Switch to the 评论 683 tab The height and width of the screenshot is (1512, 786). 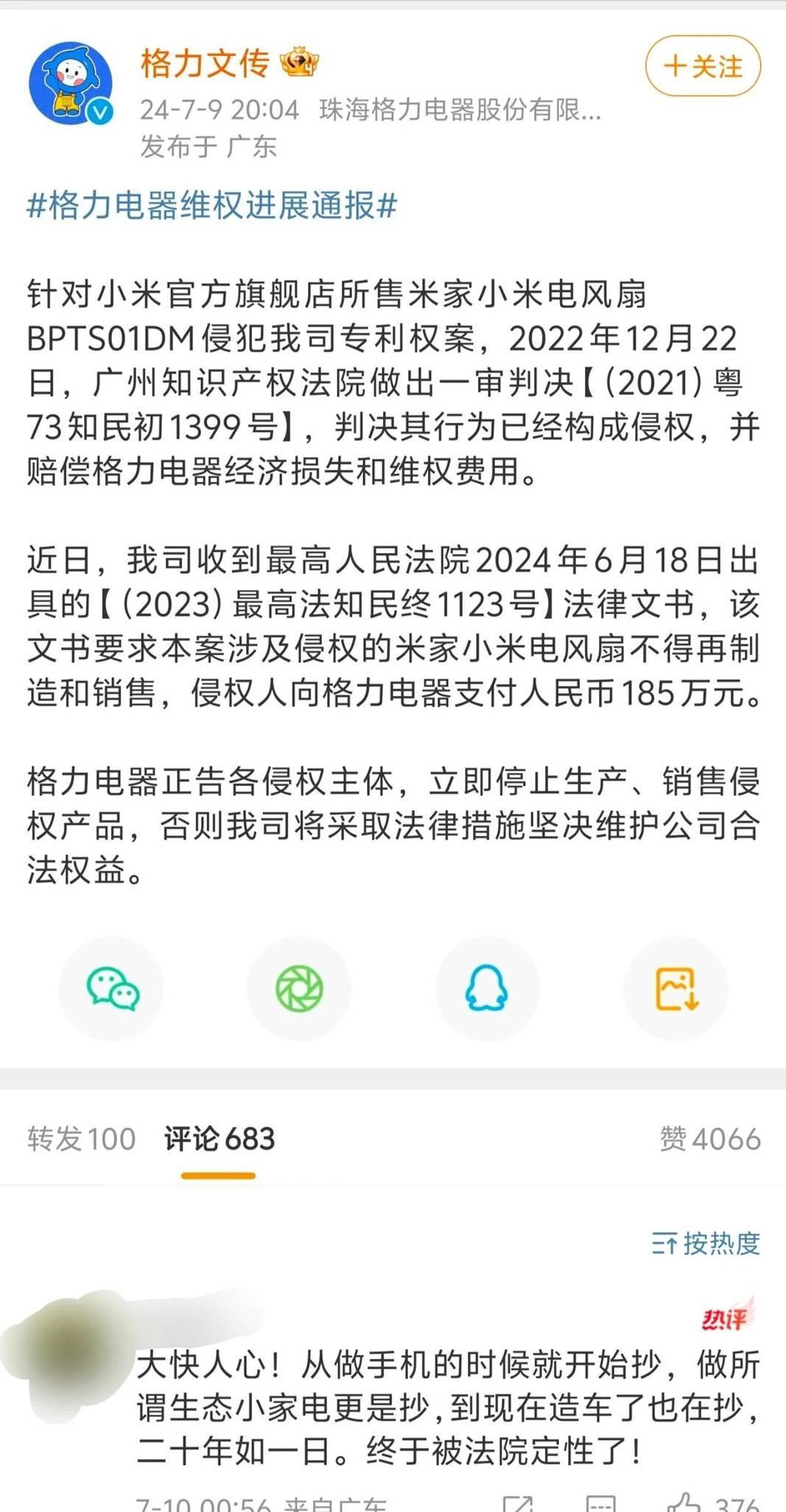click(x=219, y=1139)
